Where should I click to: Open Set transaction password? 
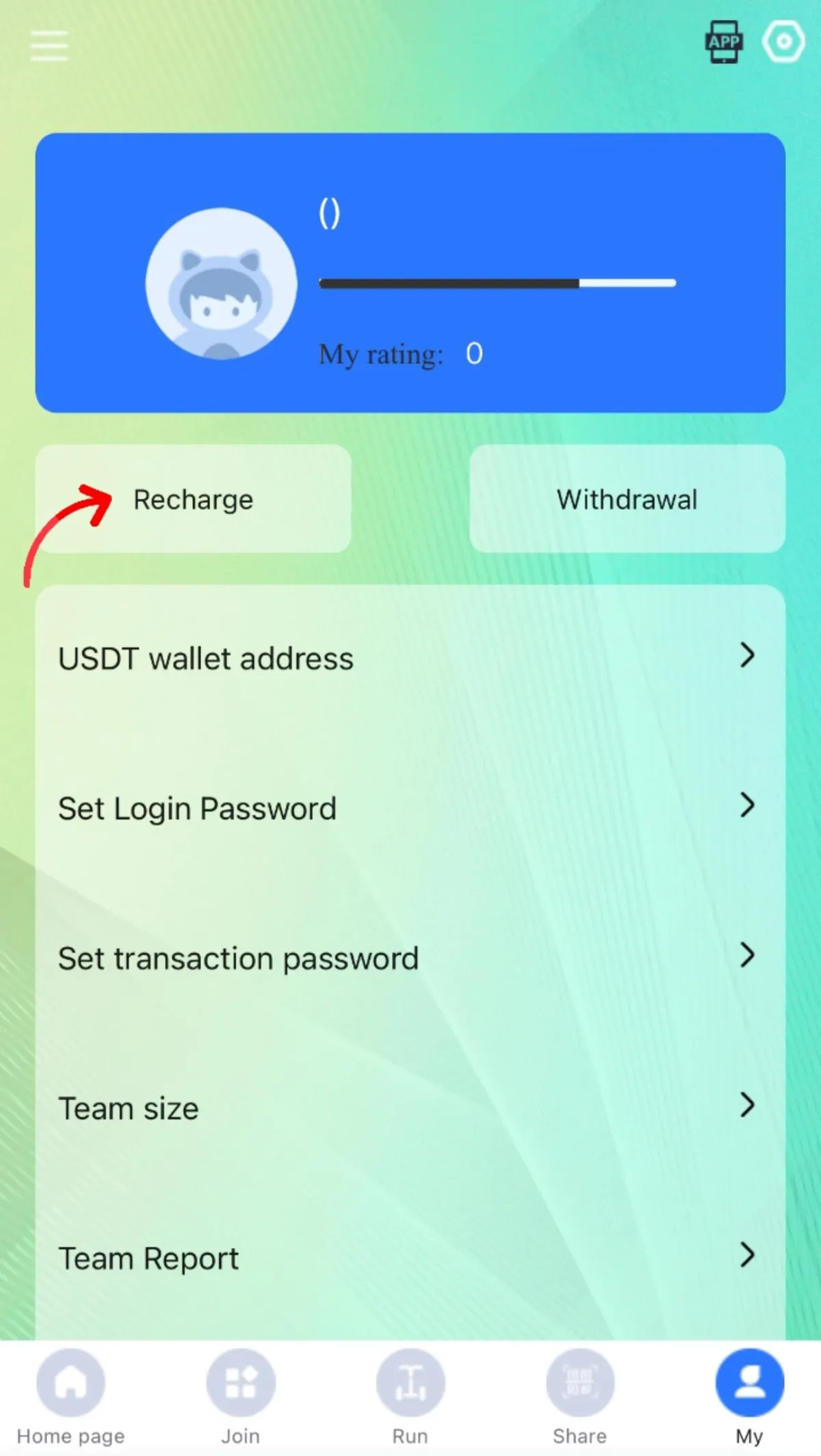410,958
